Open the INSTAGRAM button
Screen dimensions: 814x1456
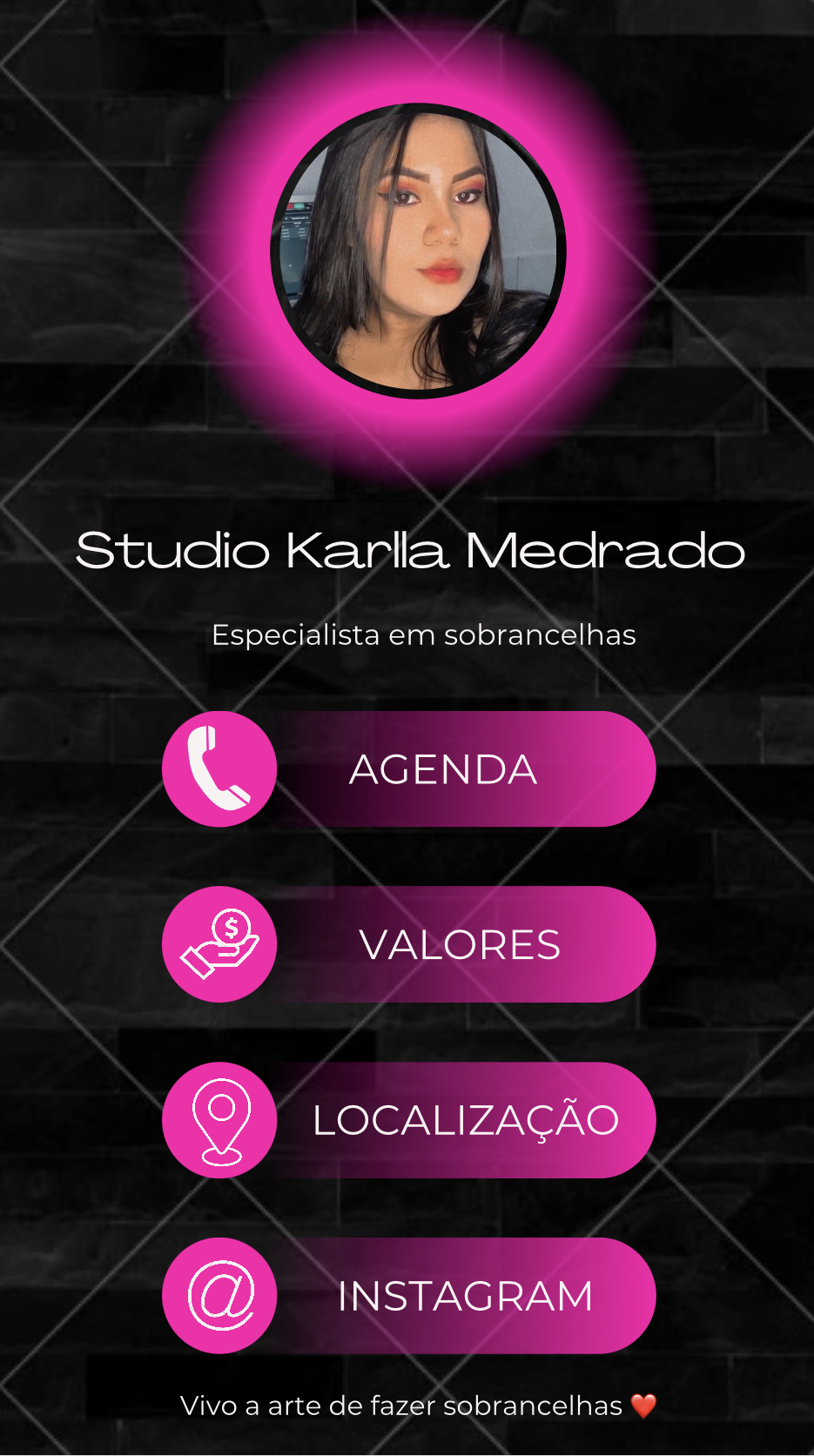409,1296
